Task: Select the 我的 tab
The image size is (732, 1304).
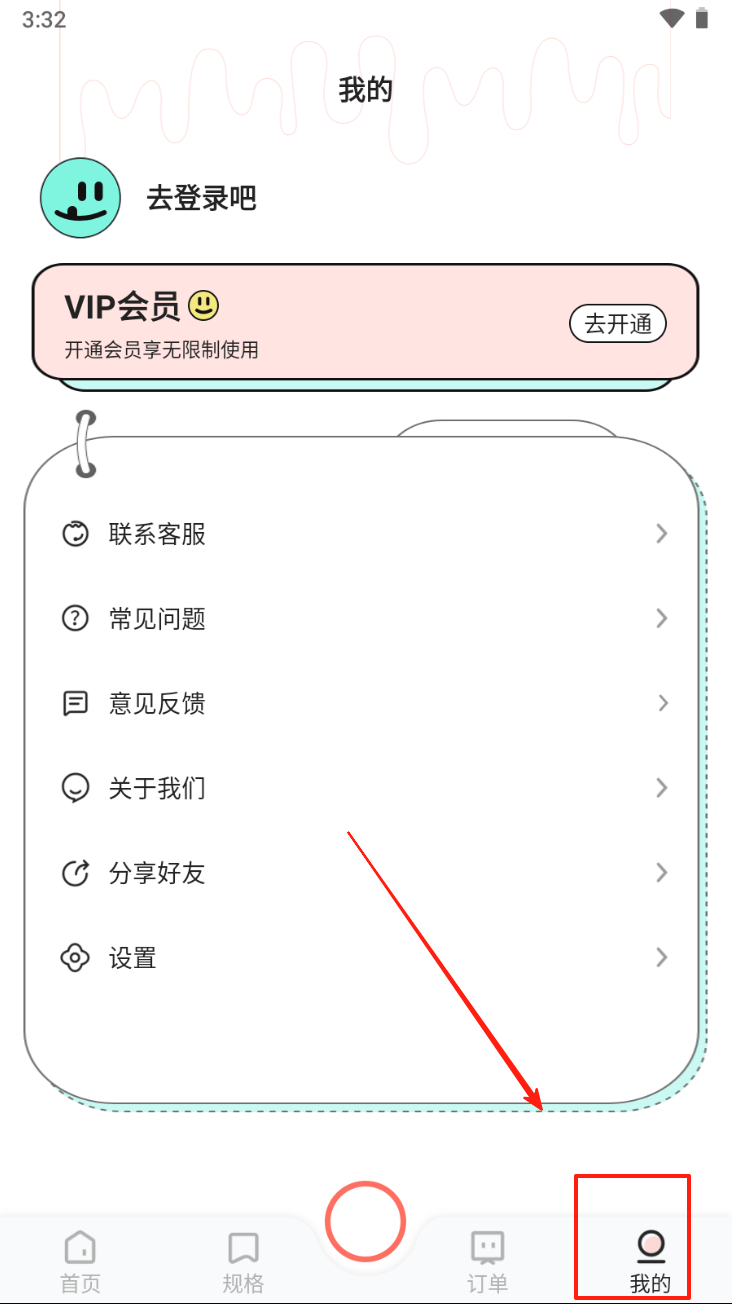Action: click(650, 1260)
